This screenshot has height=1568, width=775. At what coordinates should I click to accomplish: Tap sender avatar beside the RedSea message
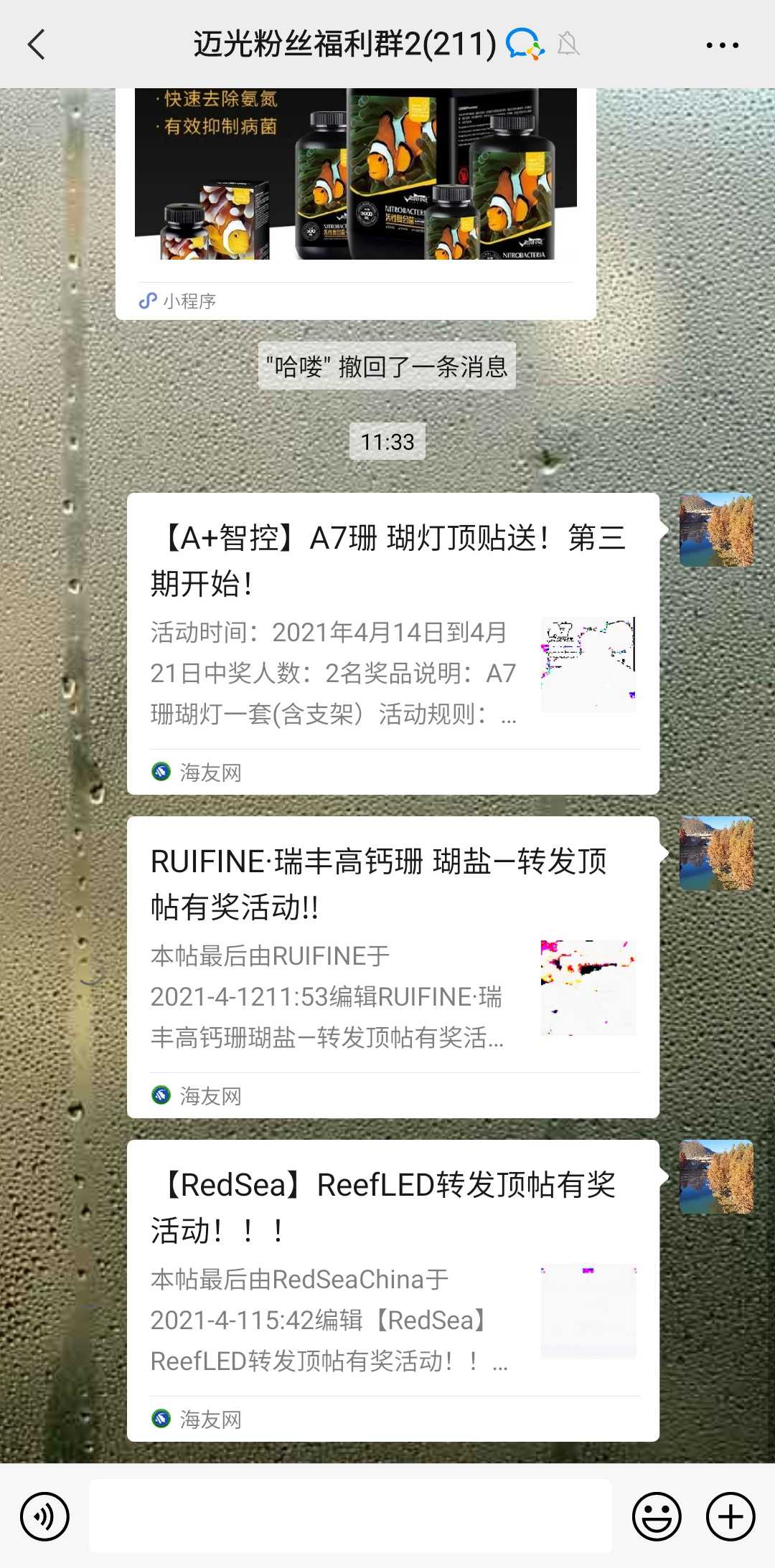point(716,1177)
